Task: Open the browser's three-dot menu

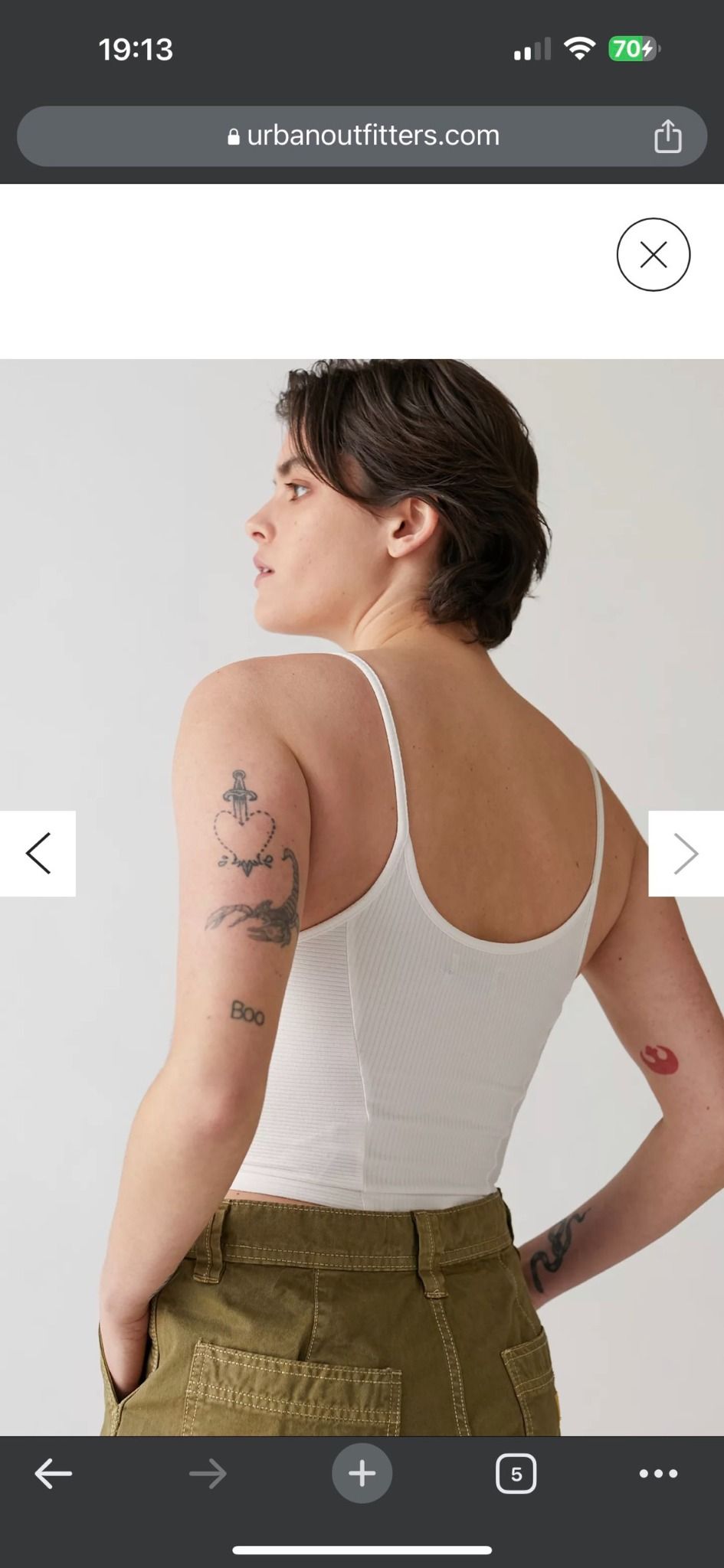Action: (x=658, y=1473)
